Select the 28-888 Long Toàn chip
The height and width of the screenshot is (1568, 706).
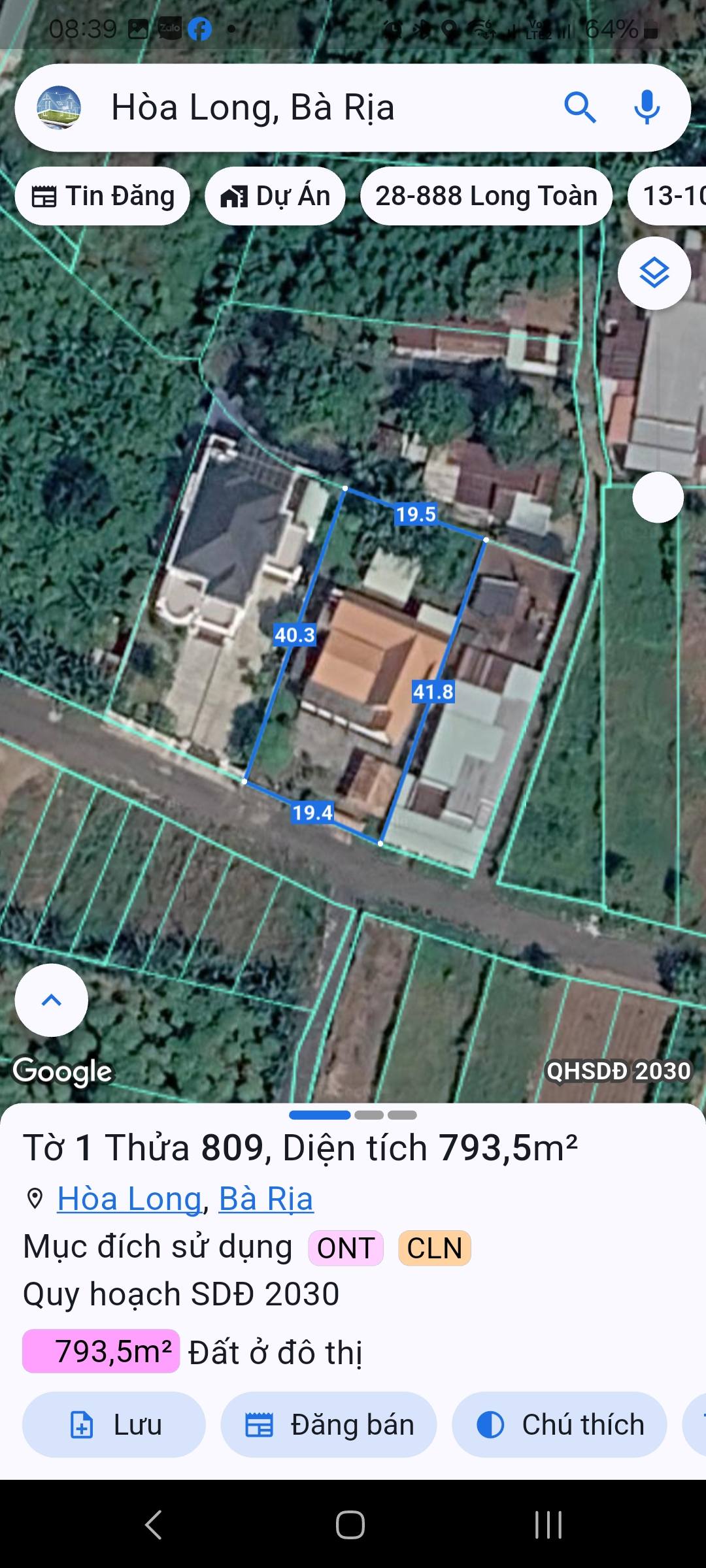pos(486,195)
